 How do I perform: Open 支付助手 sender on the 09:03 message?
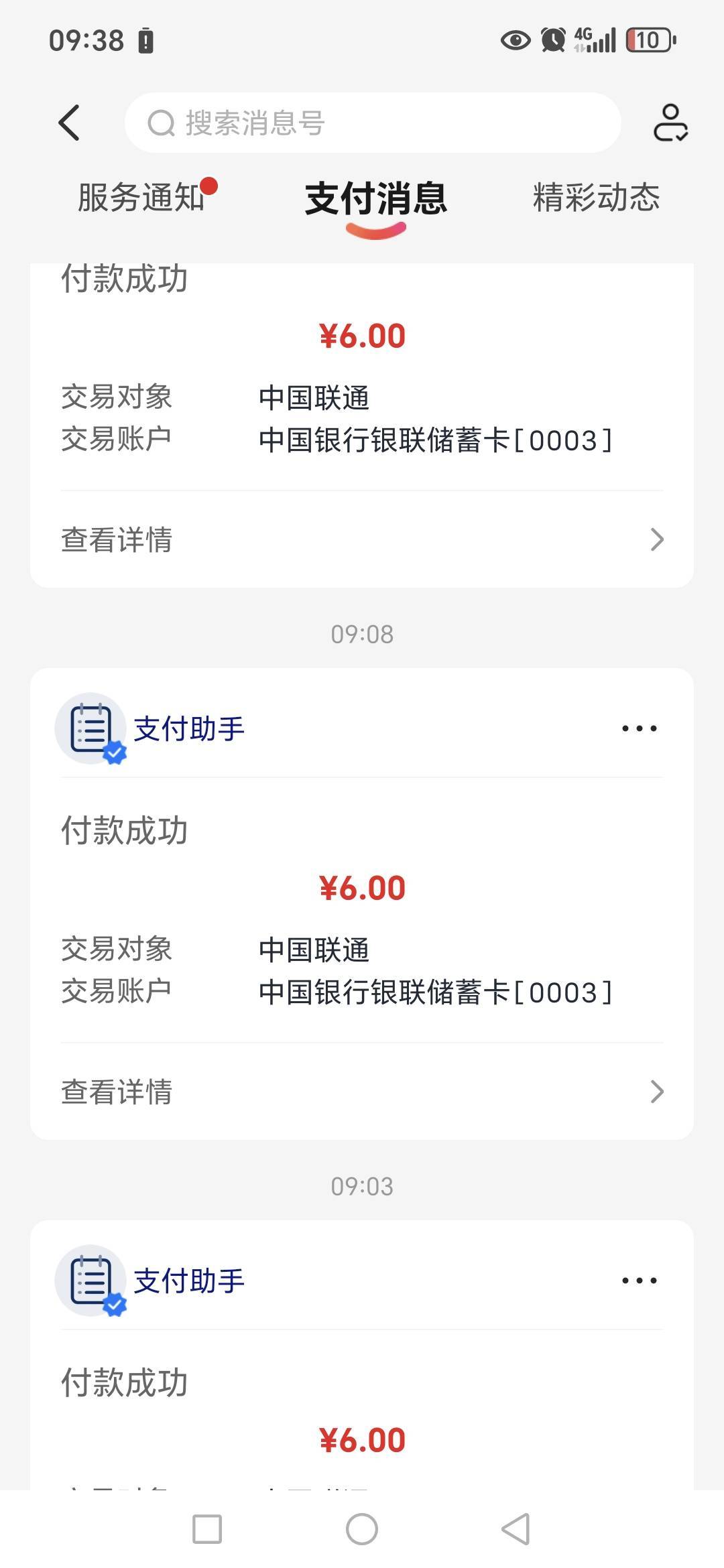[x=188, y=1281]
